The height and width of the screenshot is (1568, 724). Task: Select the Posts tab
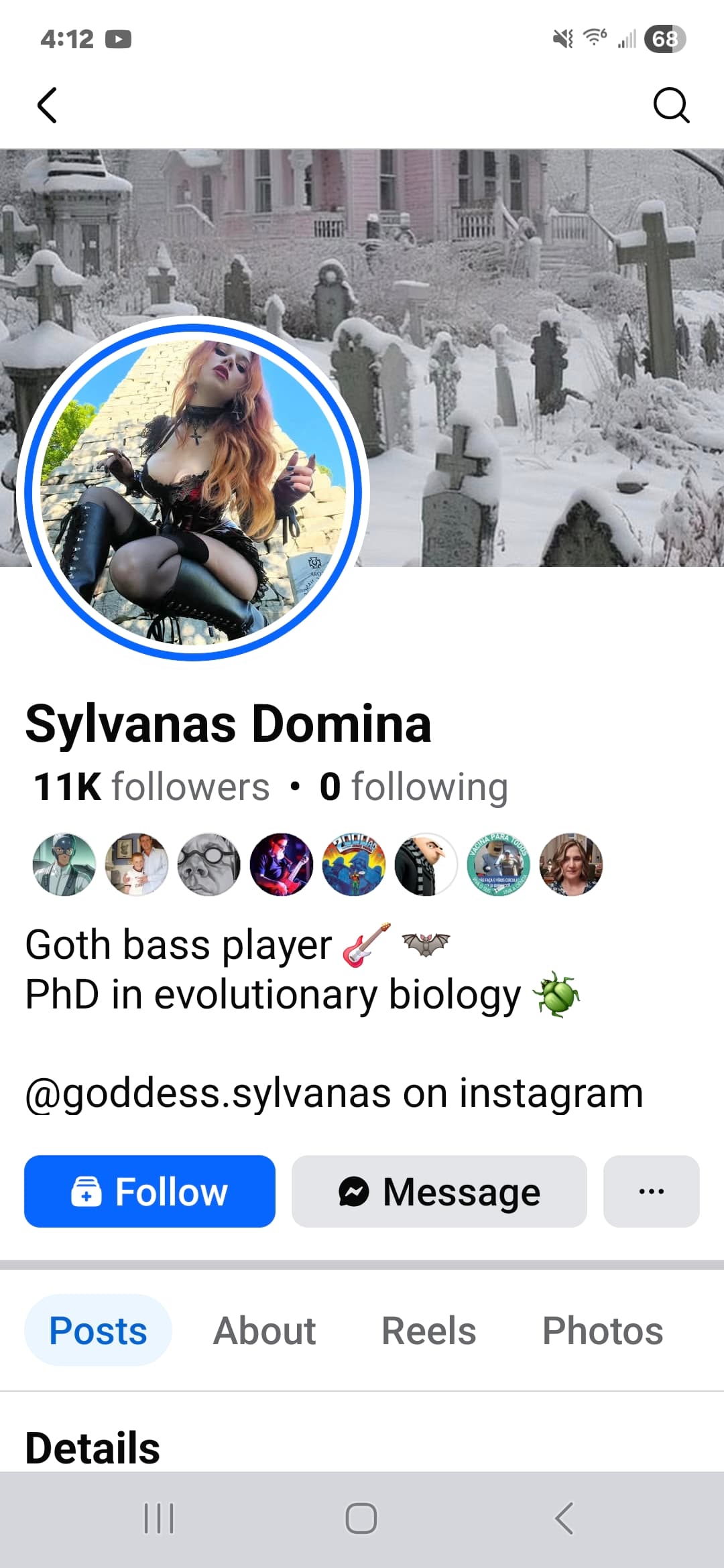98,1330
